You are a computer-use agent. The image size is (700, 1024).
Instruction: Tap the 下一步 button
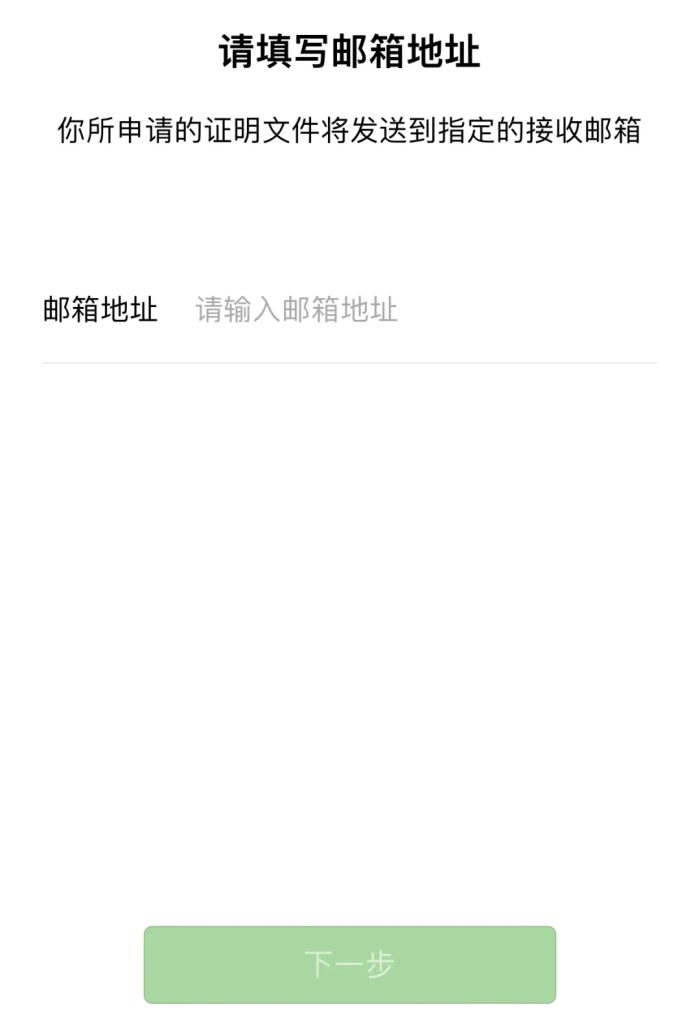tap(349, 964)
